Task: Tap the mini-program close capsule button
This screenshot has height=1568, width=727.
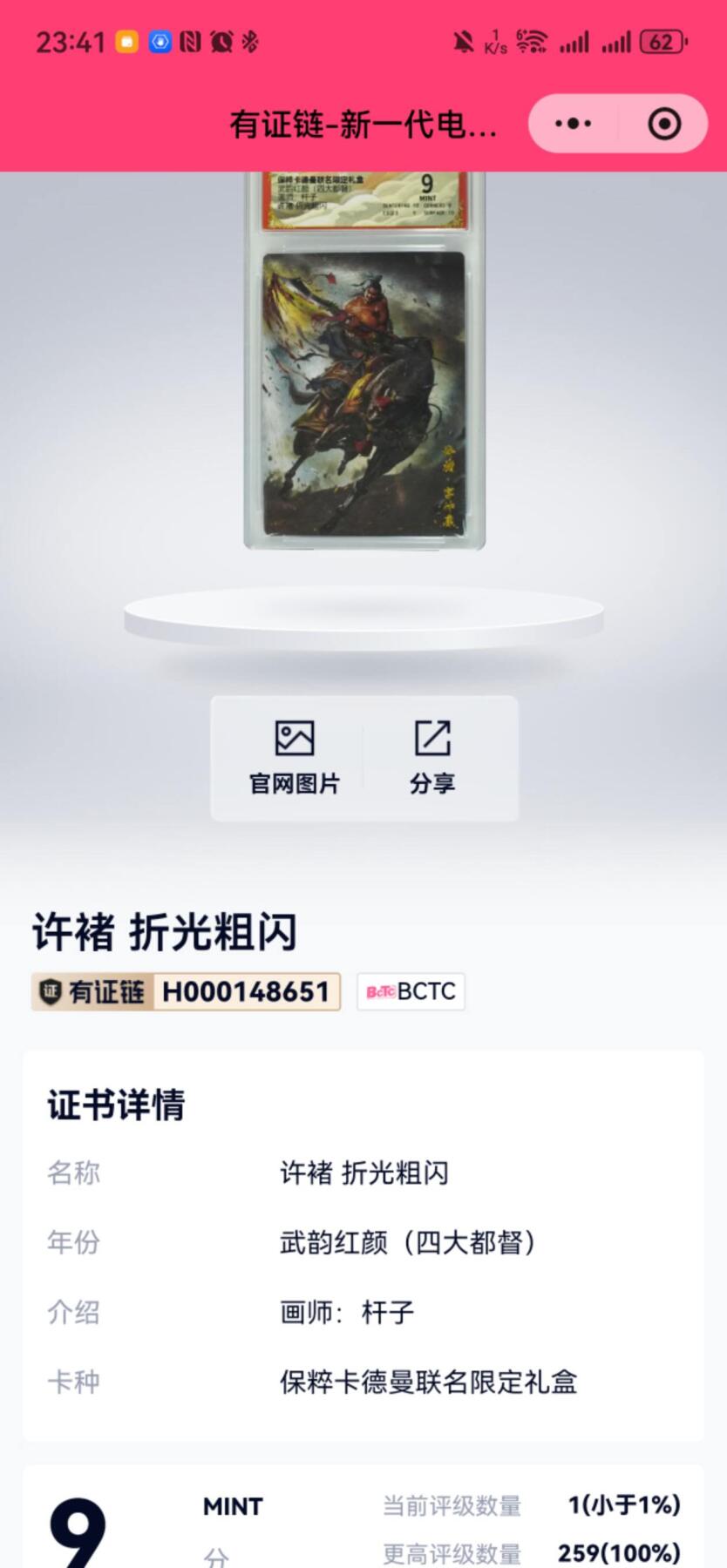Action: [662, 123]
